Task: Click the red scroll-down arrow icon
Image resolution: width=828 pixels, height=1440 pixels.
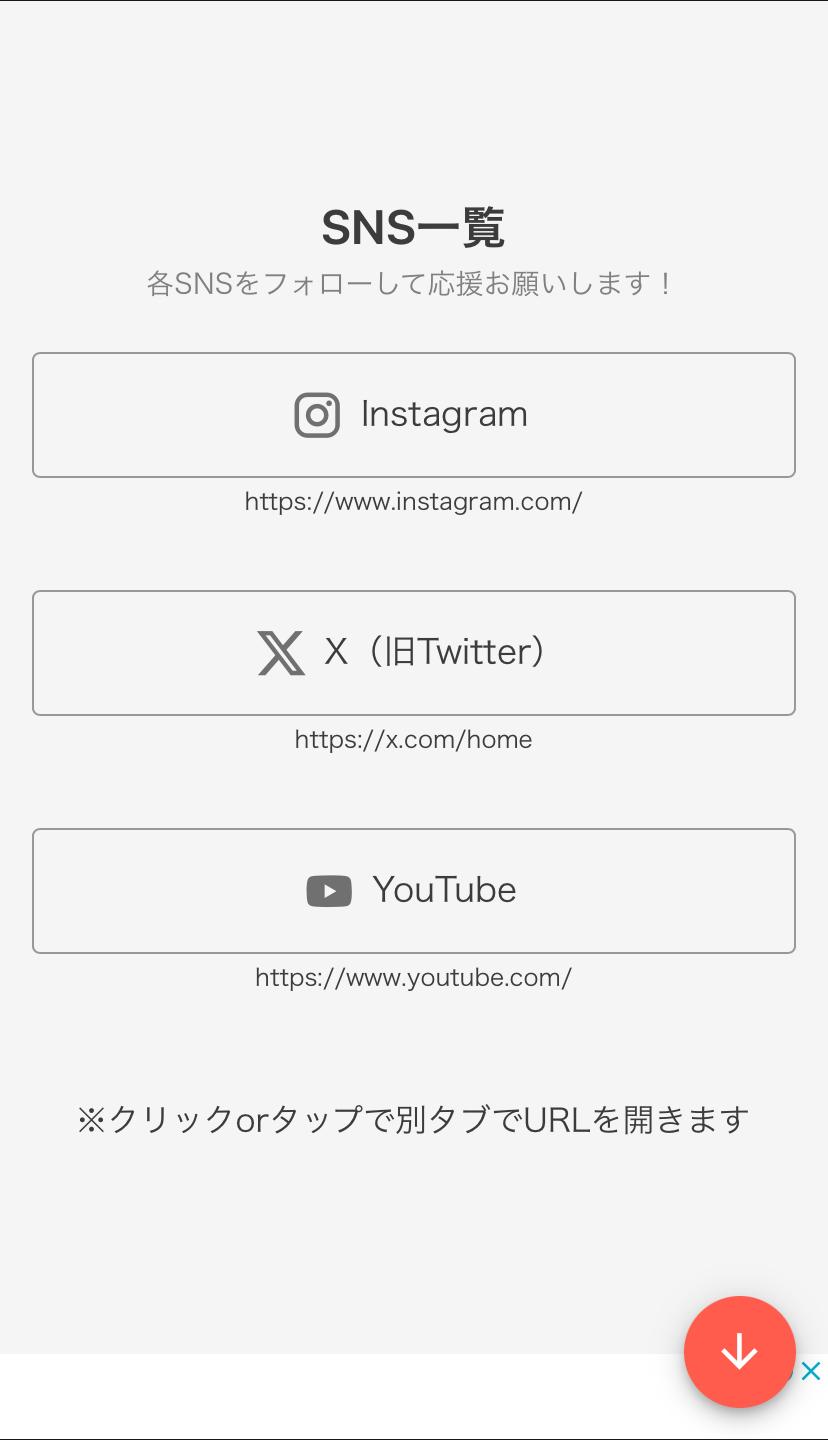Action: (x=740, y=1352)
